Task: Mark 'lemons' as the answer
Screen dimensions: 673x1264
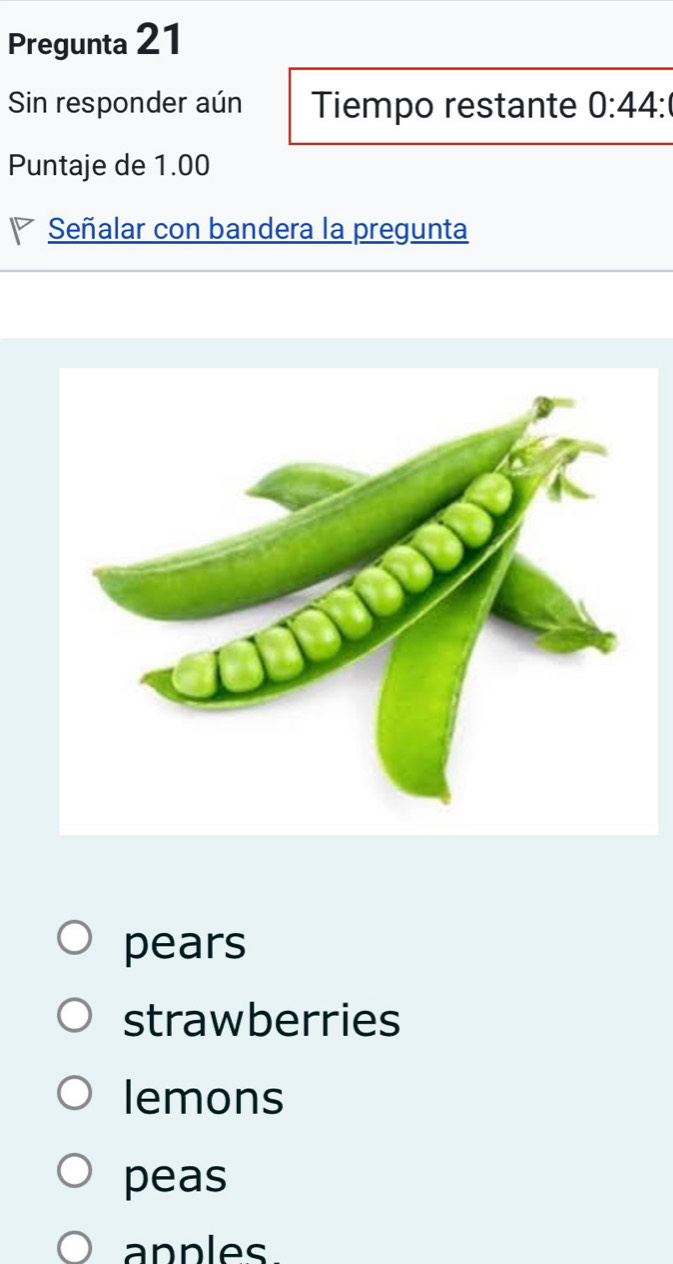Action: tap(76, 1096)
